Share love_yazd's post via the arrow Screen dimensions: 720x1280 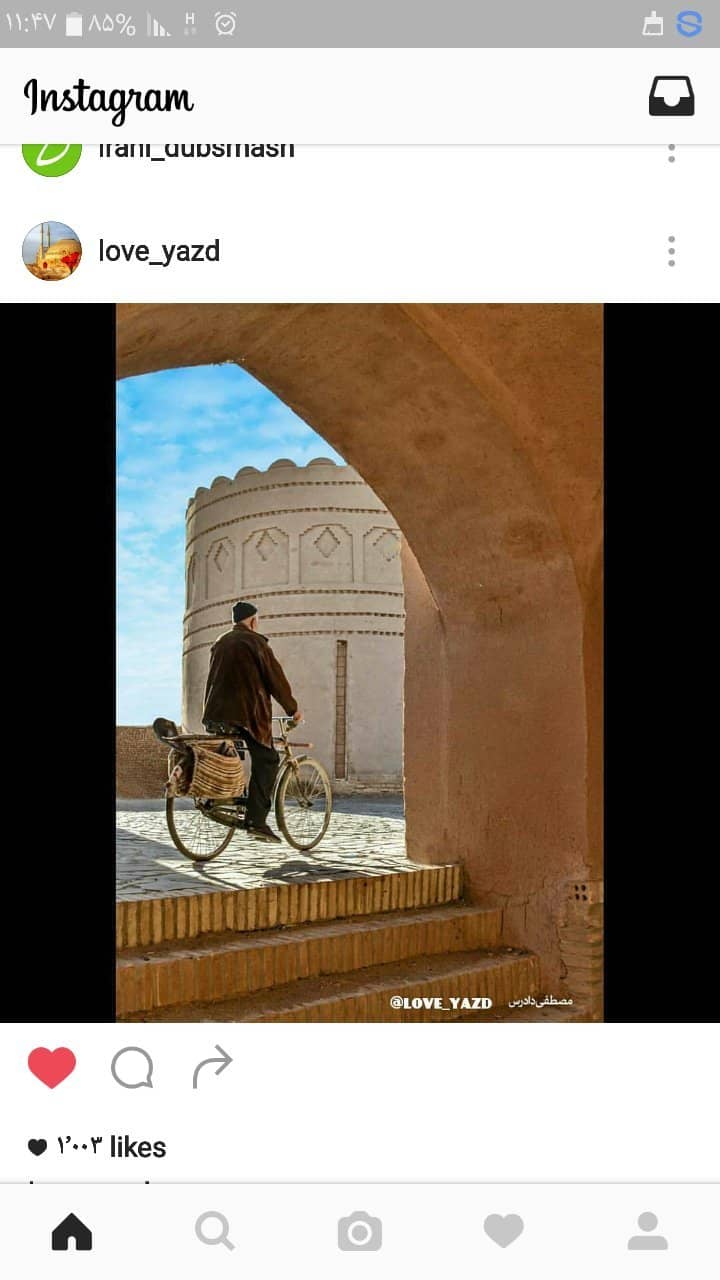[212, 1068]
